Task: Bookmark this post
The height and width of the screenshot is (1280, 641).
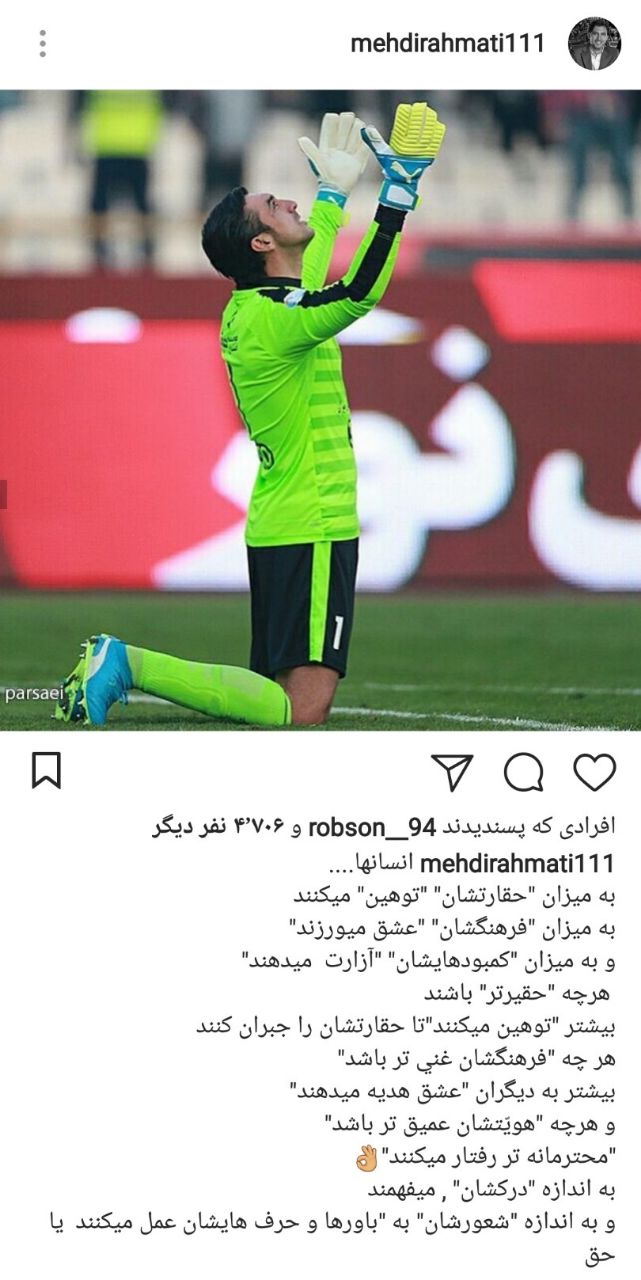Action: pos(46,771)
